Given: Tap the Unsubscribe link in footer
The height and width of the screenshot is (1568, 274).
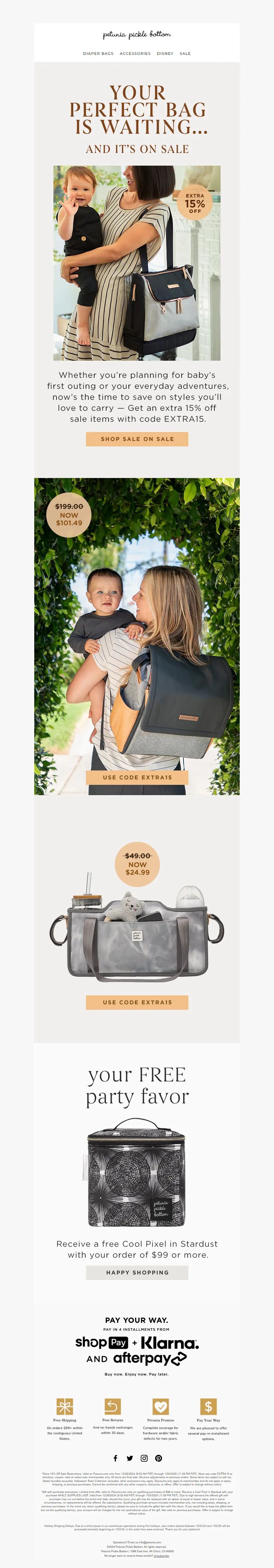Looking at the screenshot, I should click(162, 1555).
